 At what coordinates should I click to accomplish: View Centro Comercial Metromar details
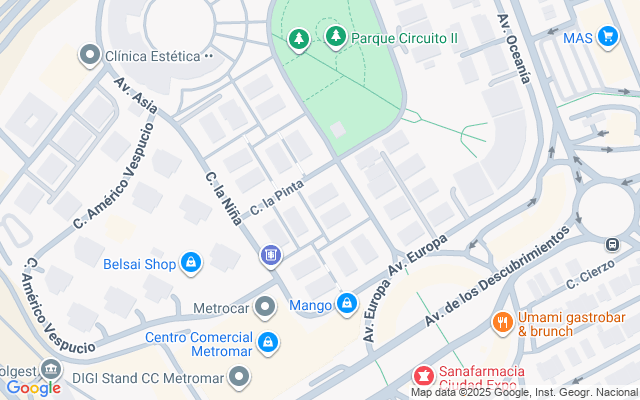[268, 343]
